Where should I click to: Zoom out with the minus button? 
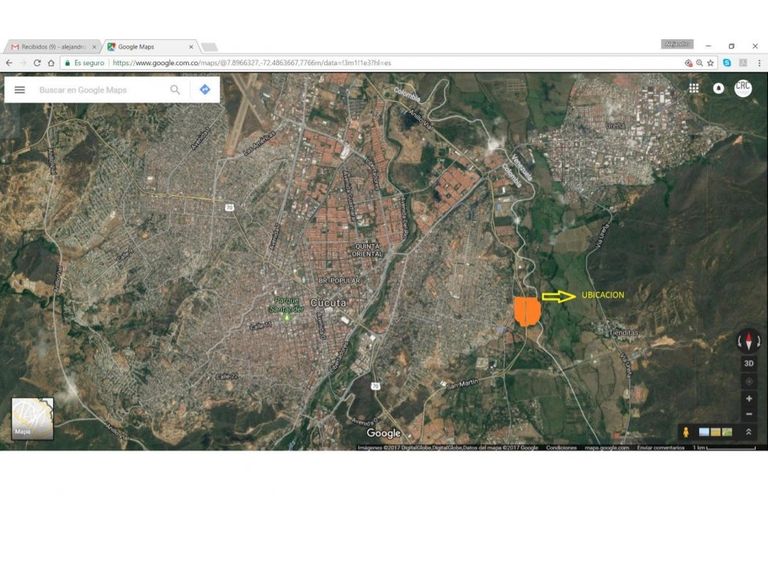[x=749, y=414]
